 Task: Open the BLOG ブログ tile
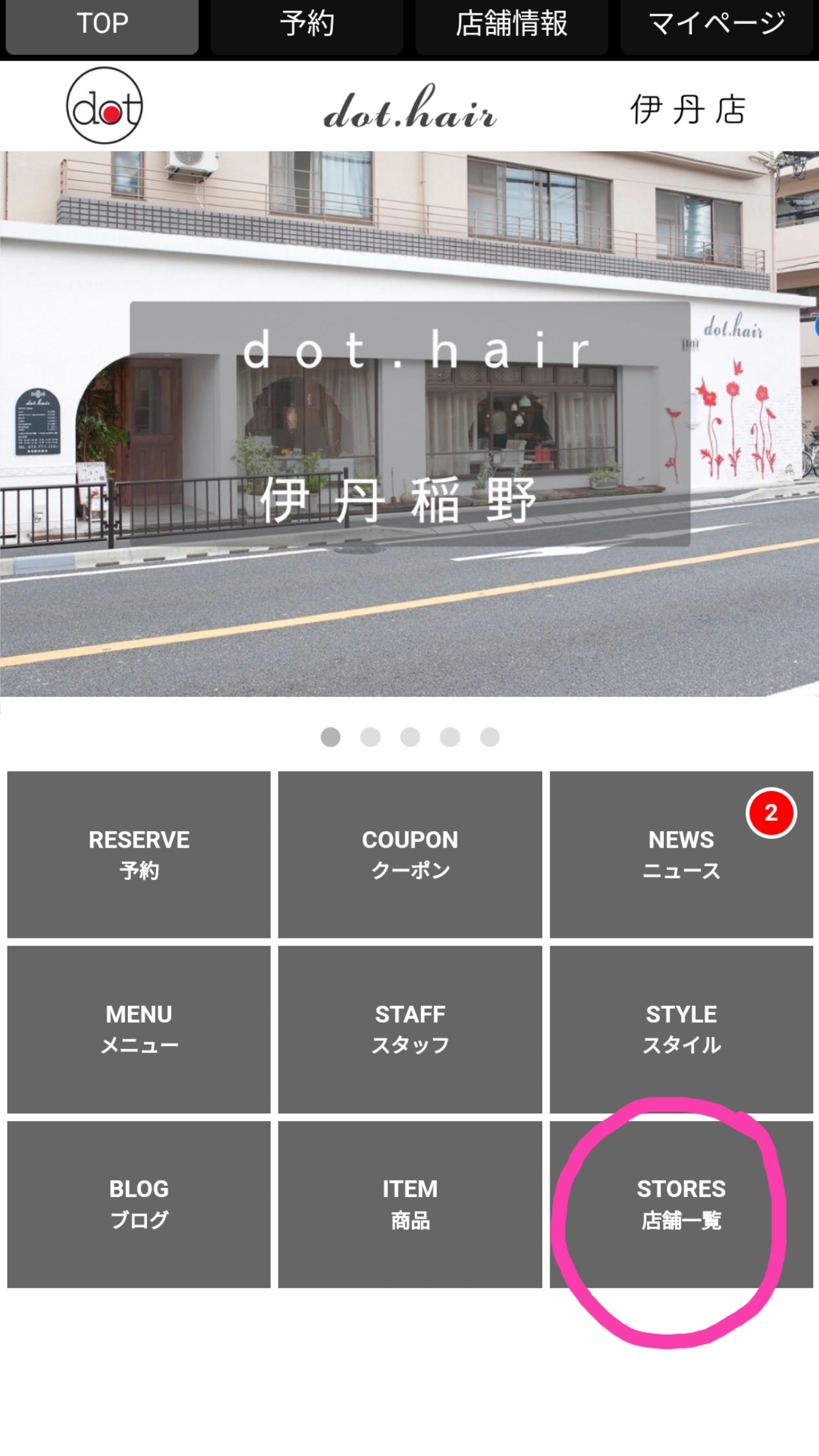[139, 1204]
